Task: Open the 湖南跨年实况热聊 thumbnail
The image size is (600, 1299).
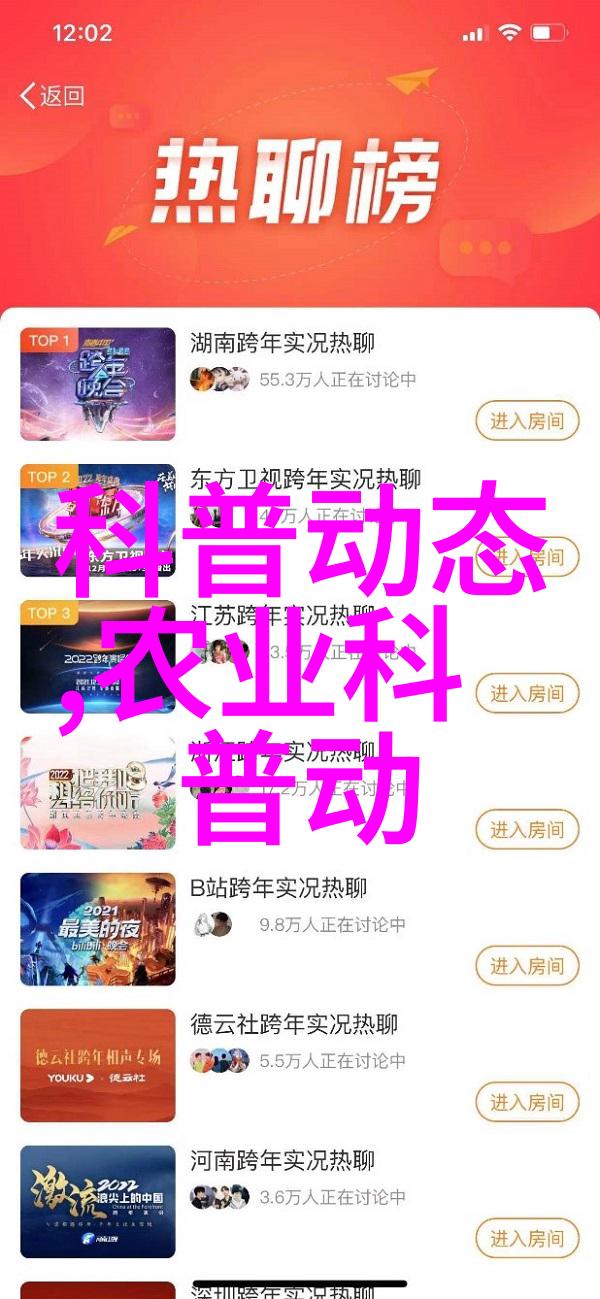Action: (98, 384)
